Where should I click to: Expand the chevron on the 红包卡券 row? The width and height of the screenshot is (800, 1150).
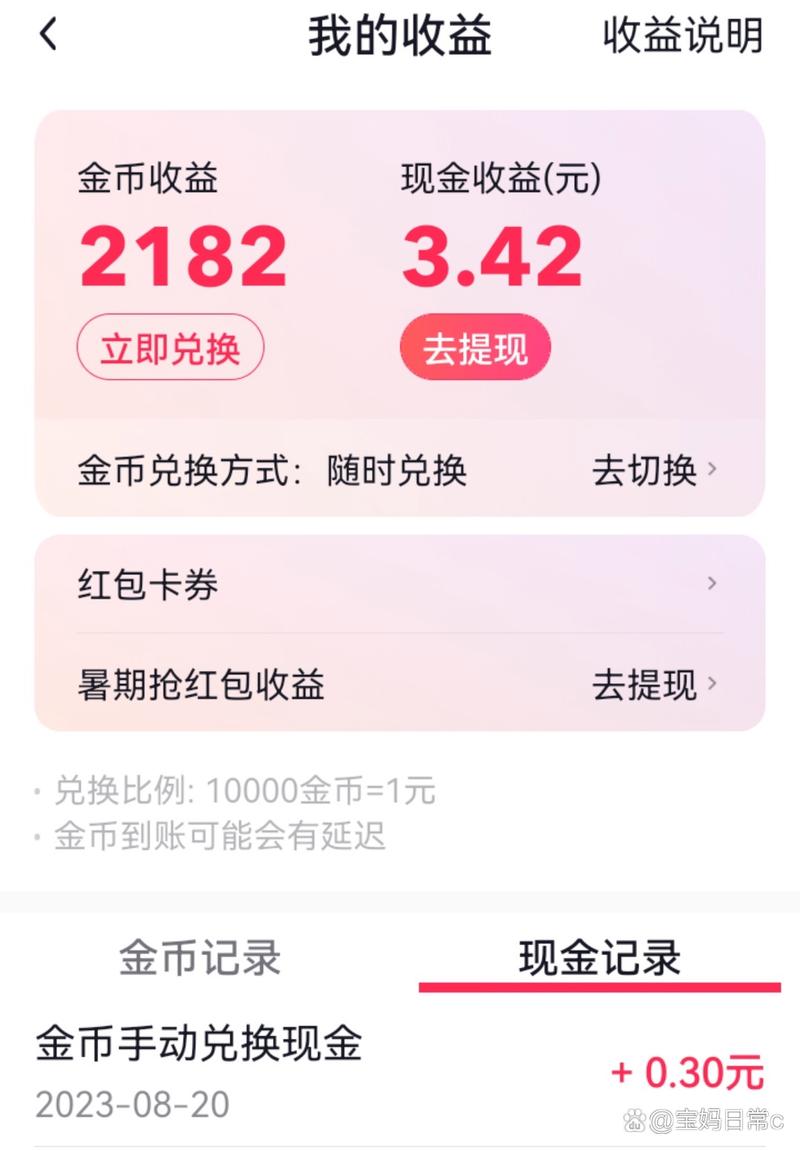pyautogui.click(x=714, y=583)
